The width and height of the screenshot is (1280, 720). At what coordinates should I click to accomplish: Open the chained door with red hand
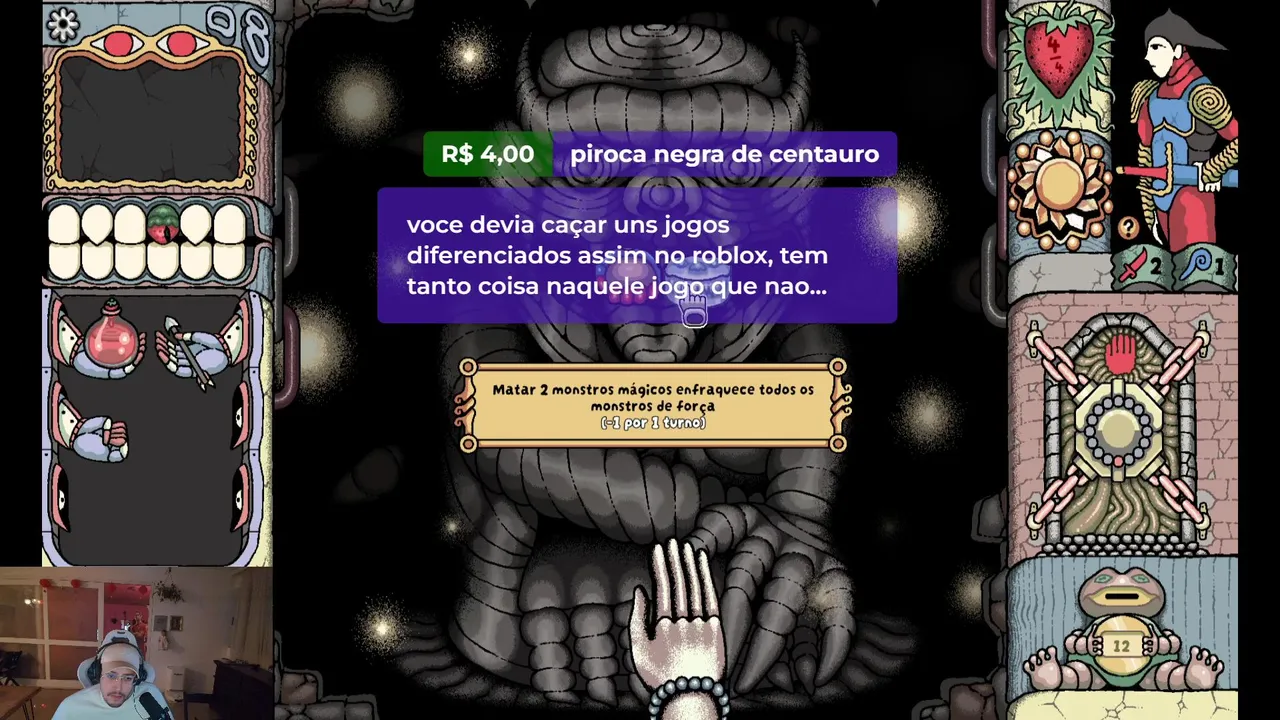[1120, 430]
